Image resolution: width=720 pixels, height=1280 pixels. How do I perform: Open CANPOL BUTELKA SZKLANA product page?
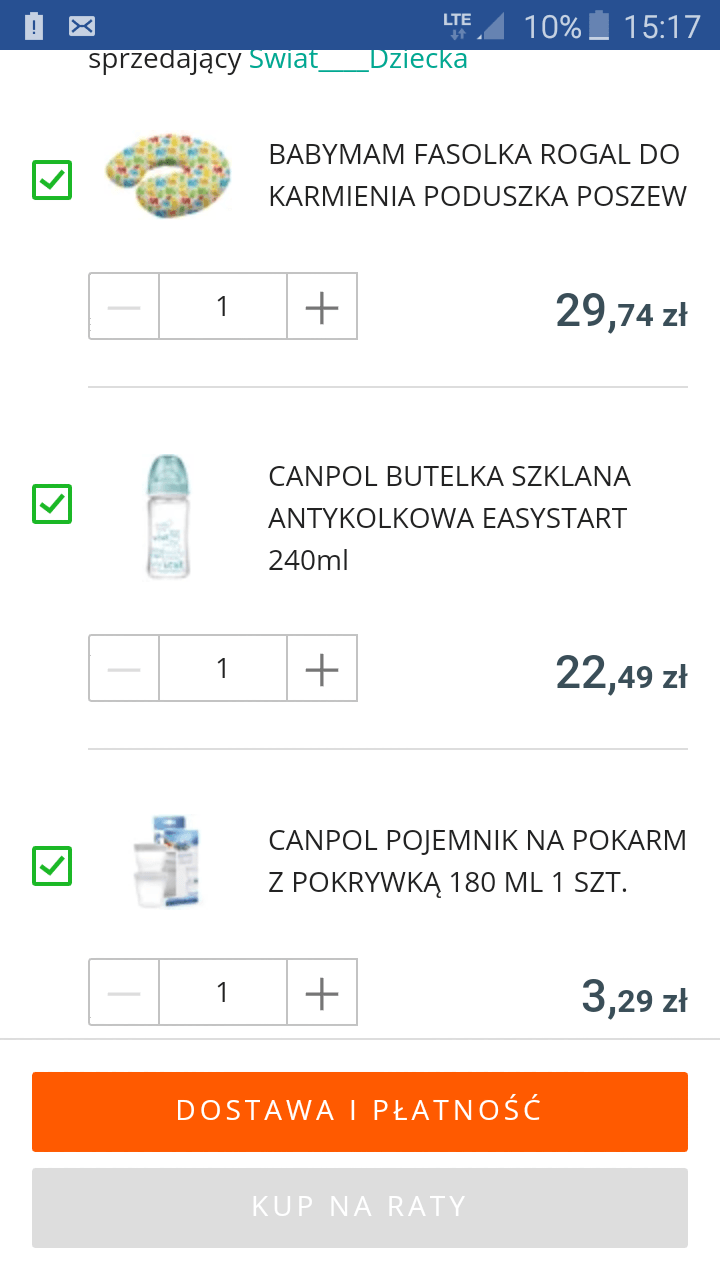pyautogui.click(x=449, y=518)
